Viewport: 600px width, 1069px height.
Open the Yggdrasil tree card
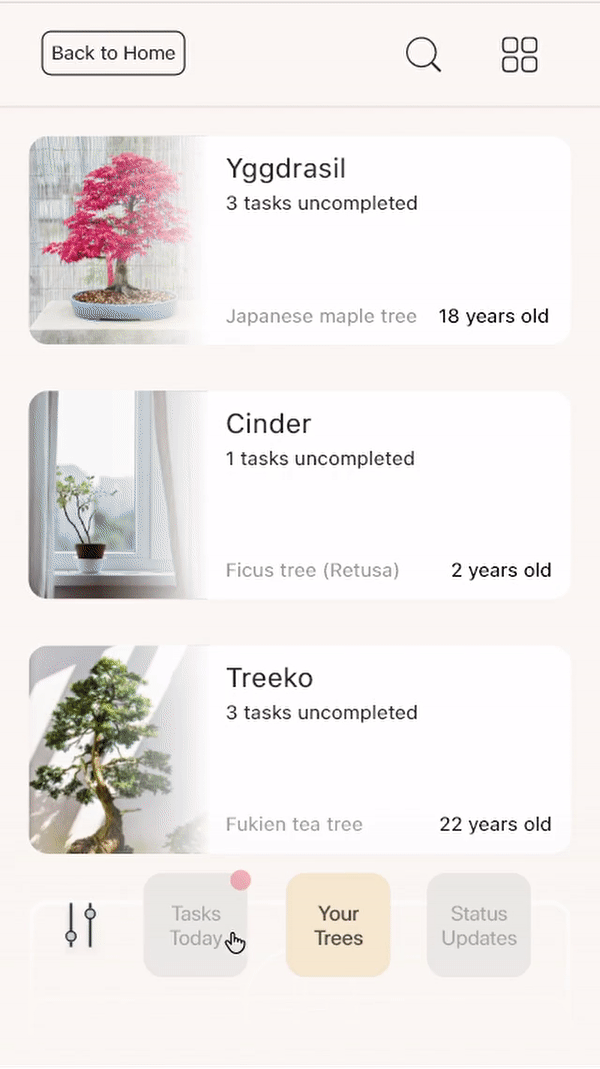(300, 241)
